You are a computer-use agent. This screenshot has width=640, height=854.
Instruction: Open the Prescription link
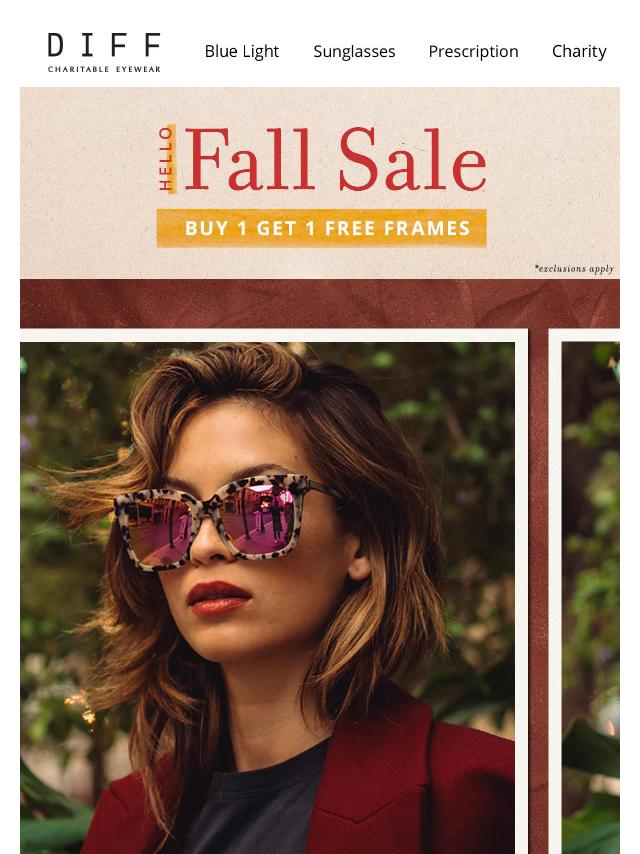coord(473,51)
